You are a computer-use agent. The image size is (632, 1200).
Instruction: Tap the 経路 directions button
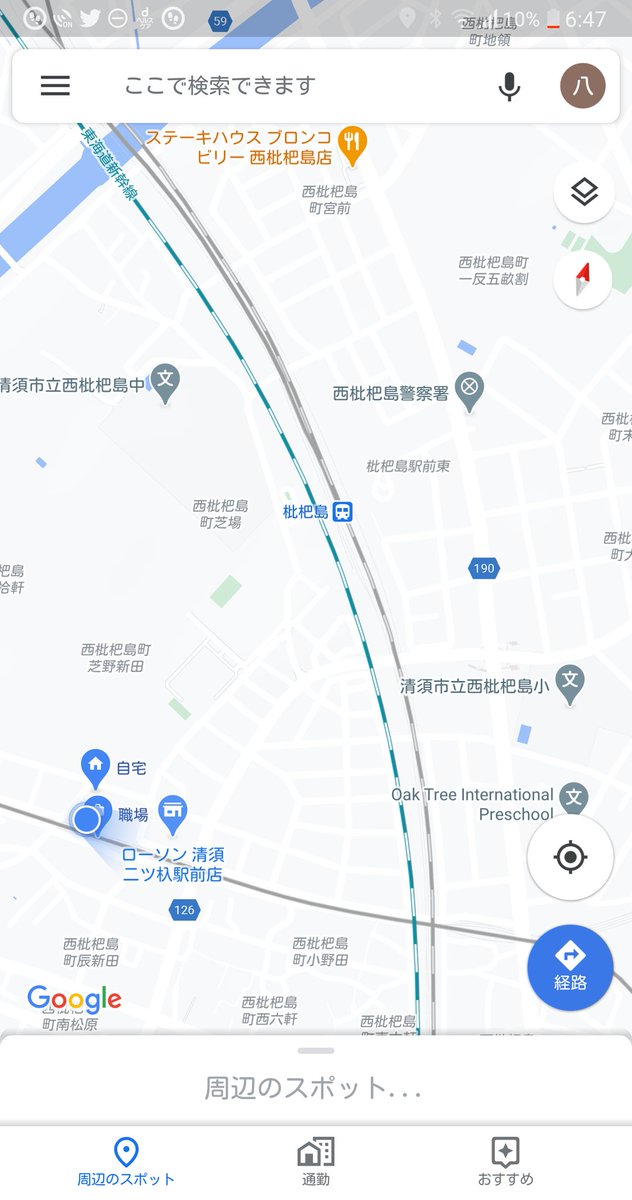[x=570, y=967]
